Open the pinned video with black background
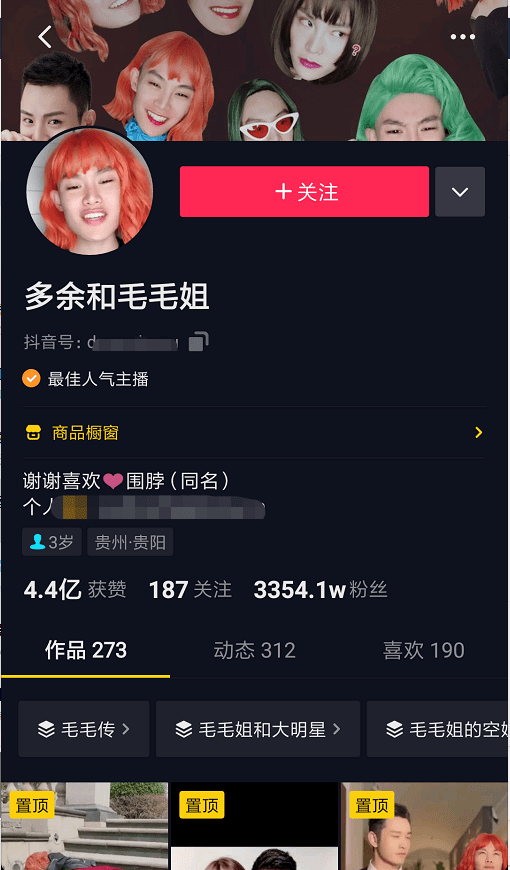Viewport: 510px width, 870px height. click(x=255, y=826)
